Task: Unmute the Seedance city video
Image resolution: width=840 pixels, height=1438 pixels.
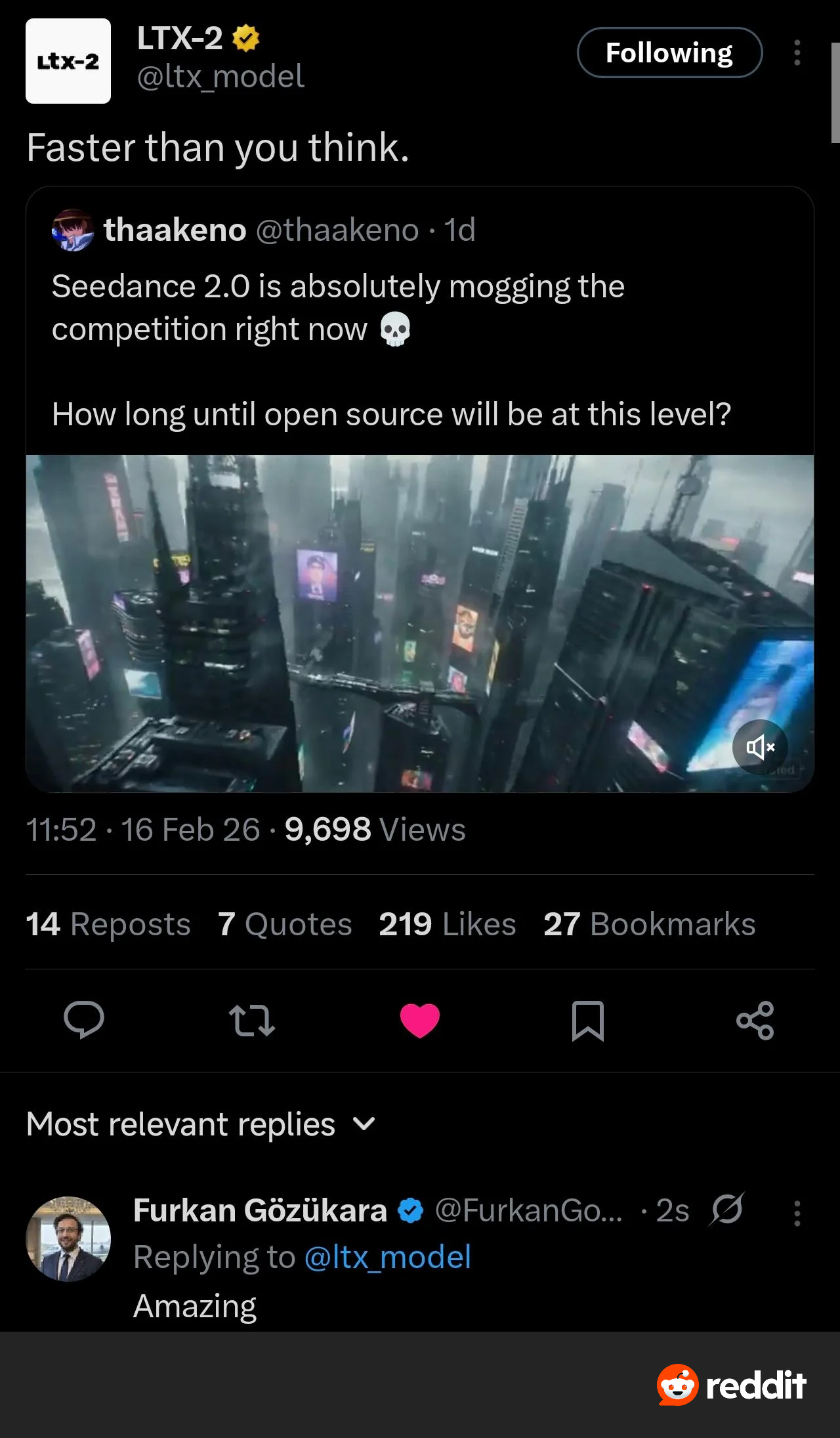Action: click(760, 747)
